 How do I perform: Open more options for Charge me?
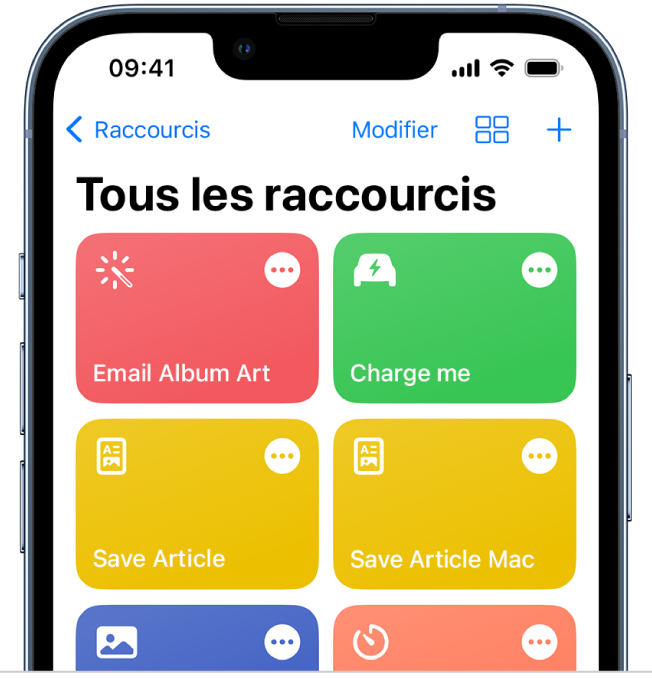[x=540, y=270]
